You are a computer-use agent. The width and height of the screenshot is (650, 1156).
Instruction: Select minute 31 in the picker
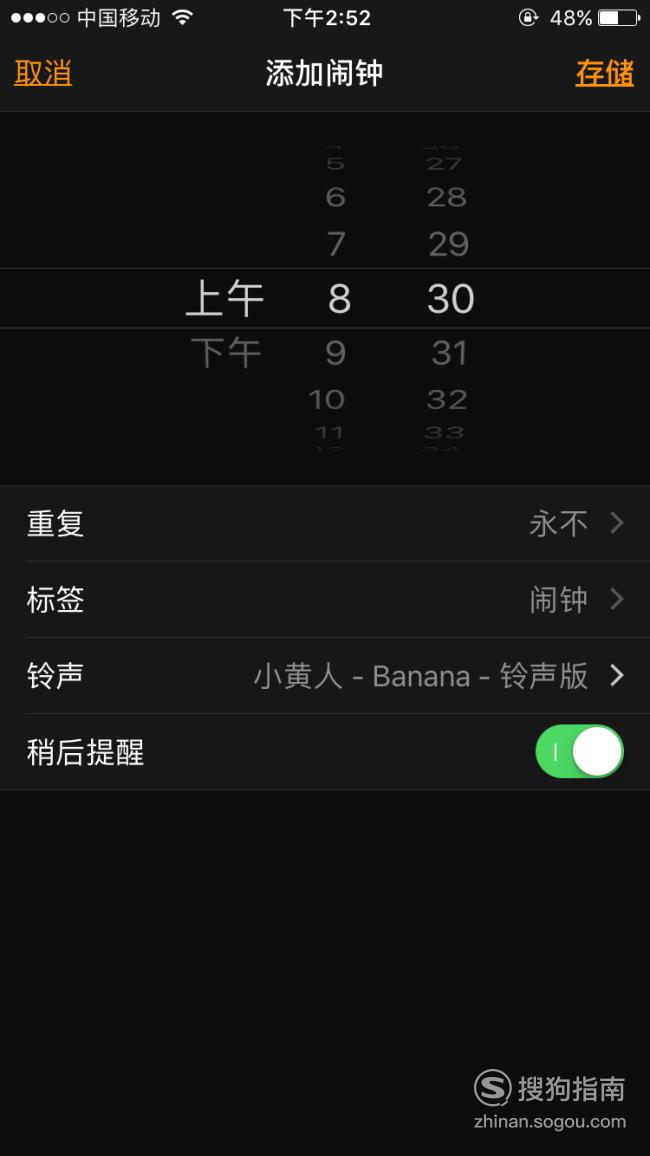click(x=450, y=353)
